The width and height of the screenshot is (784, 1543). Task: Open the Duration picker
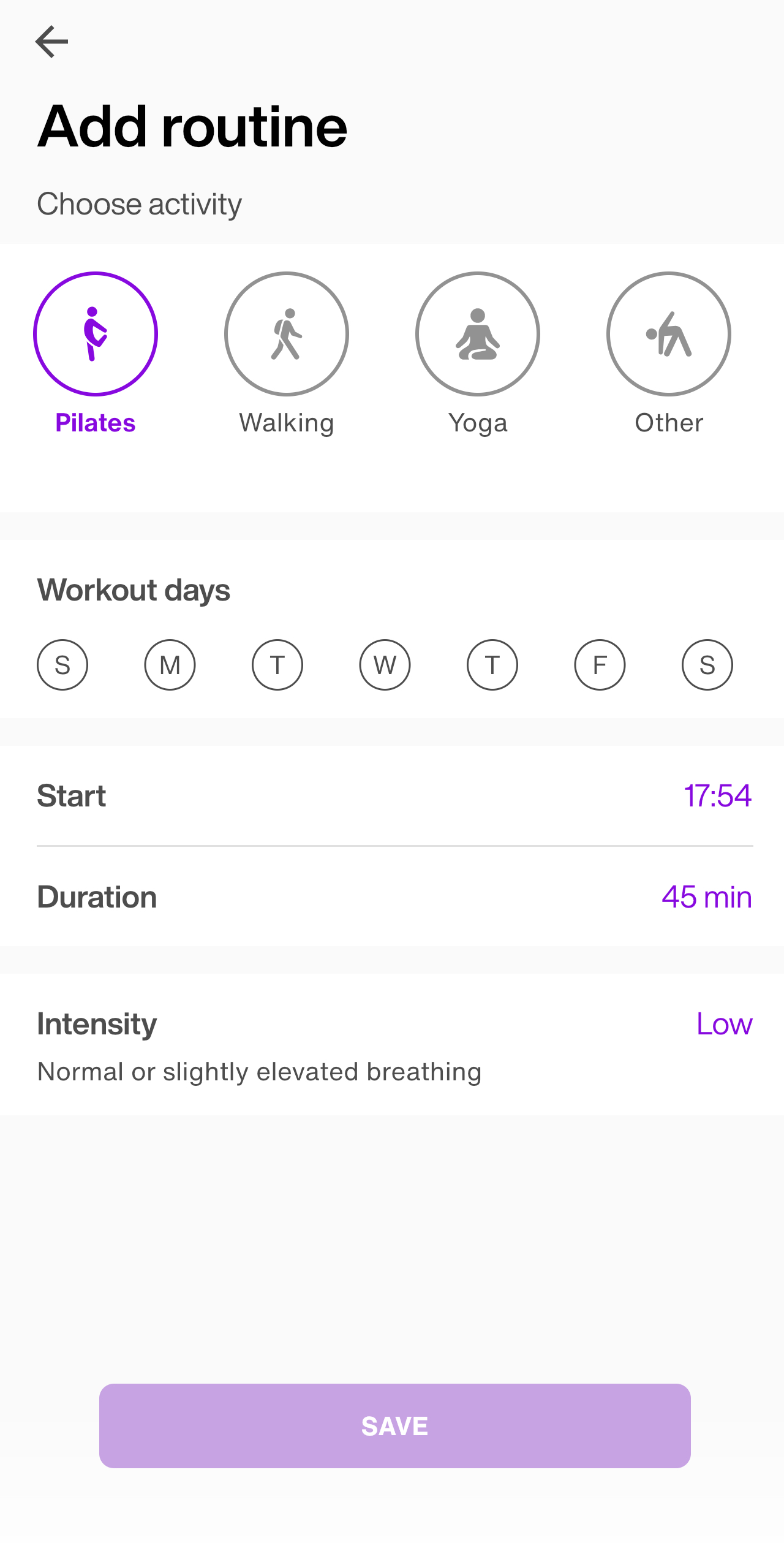click(392, 897)
